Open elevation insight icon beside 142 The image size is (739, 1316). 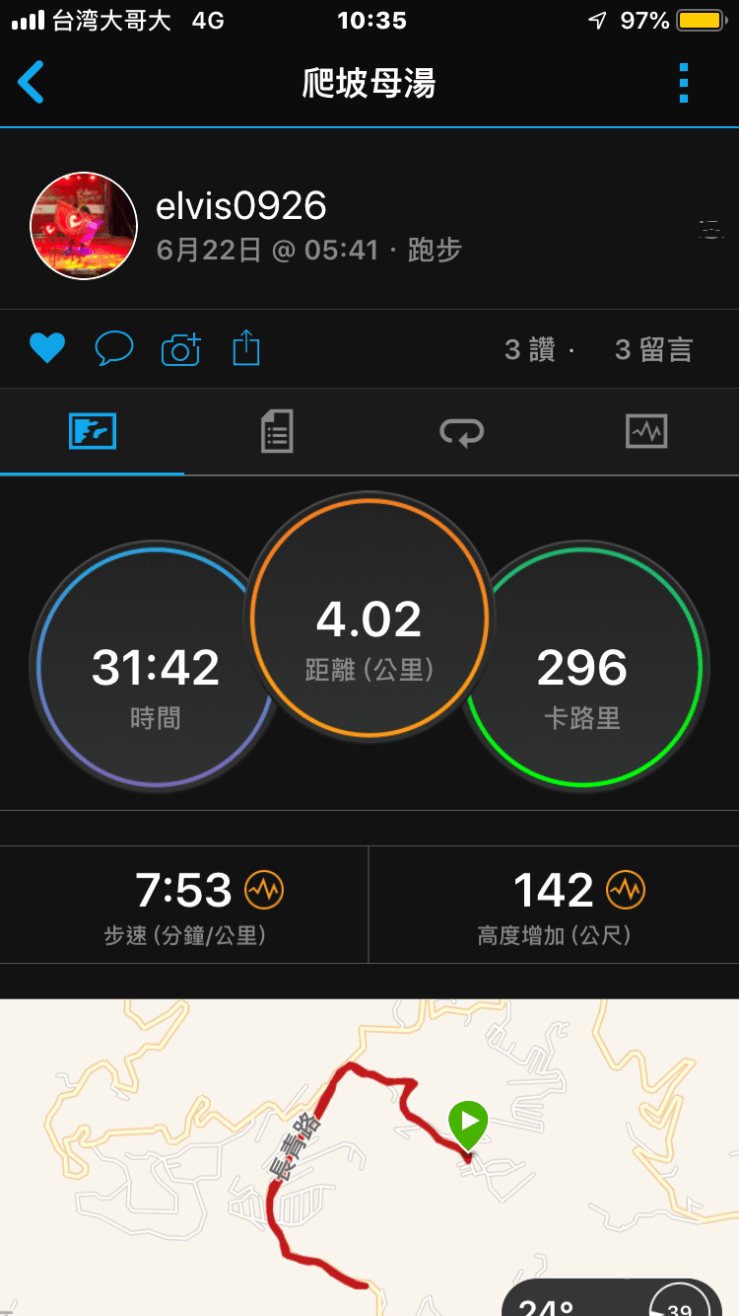(626, 889)
